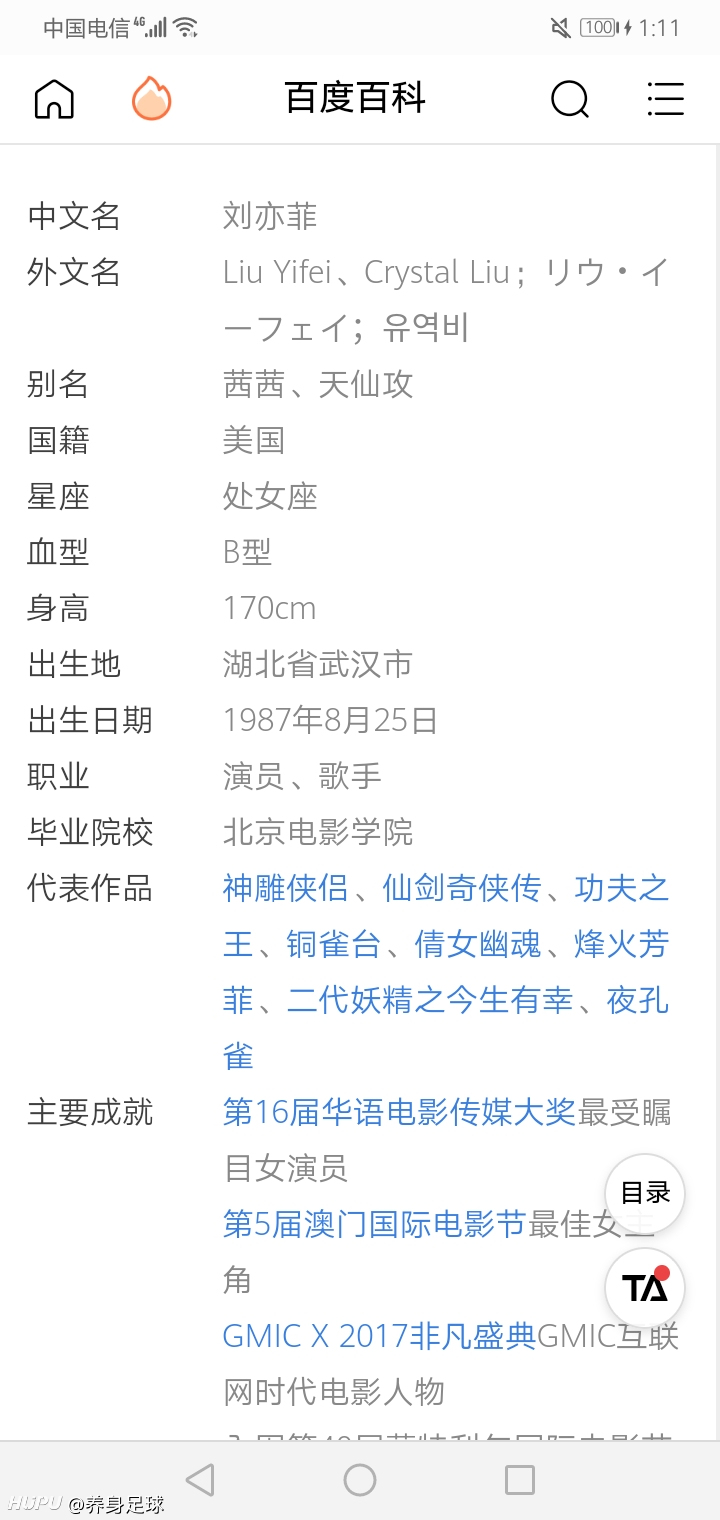Image resolution: width=720 pixels, height=1520 pixels.
Task: Open 第16届华语电影传媒大奖 link
Action: point(399,1112)
